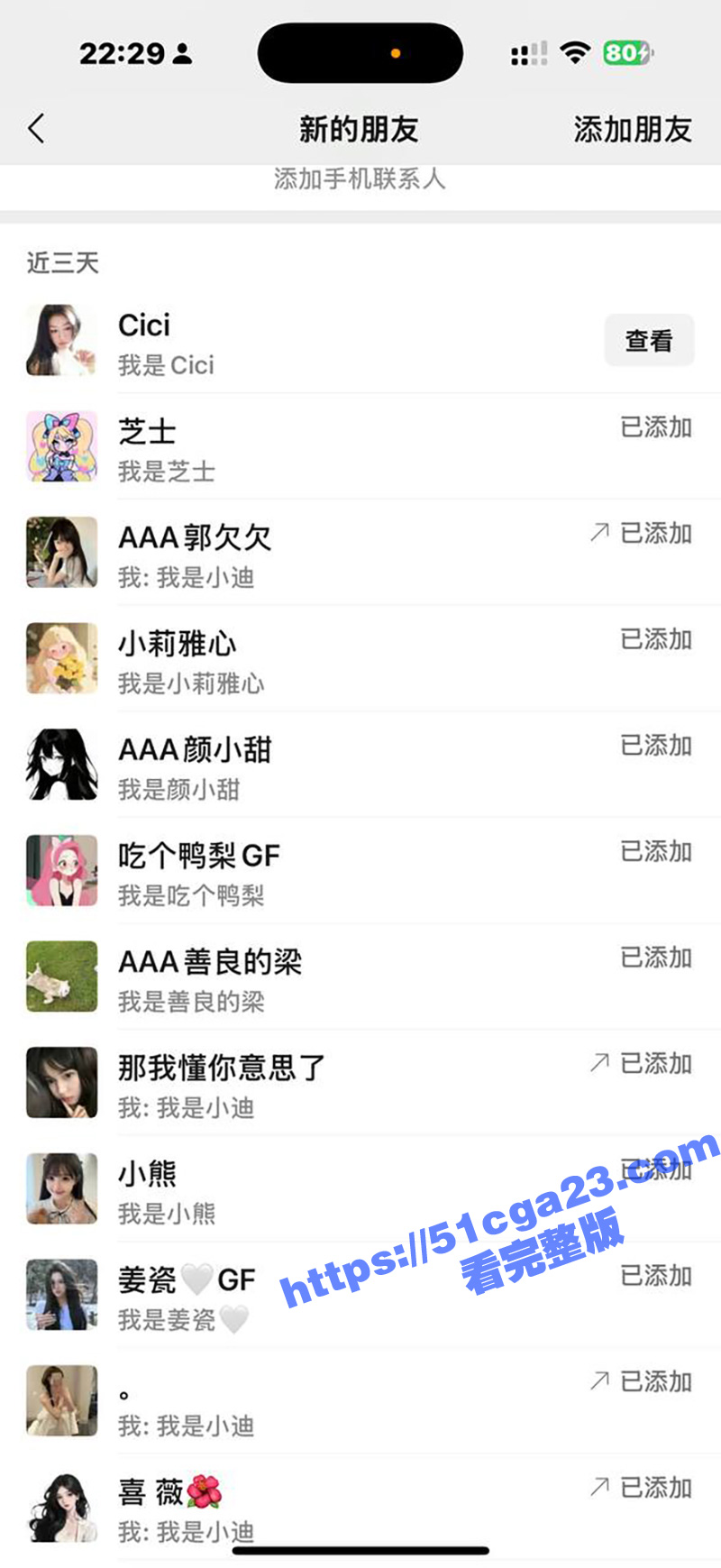Tap 小莉雅心's yellow avatar

(61, 659)
